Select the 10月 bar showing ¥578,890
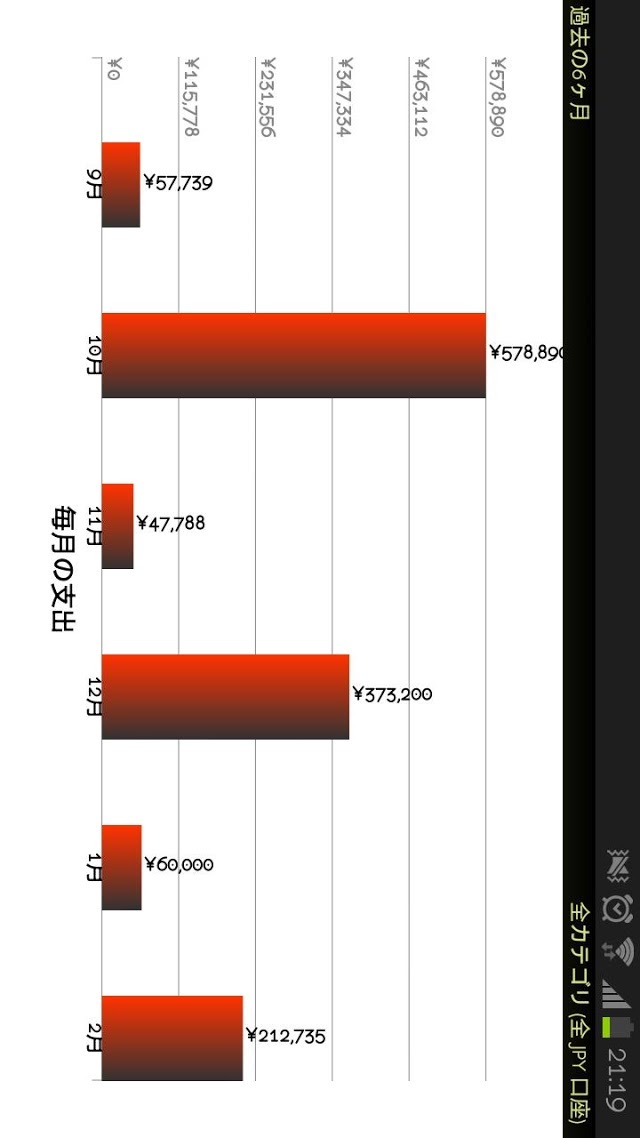This screenshot has width=640, height=1138. coord(293,355)
